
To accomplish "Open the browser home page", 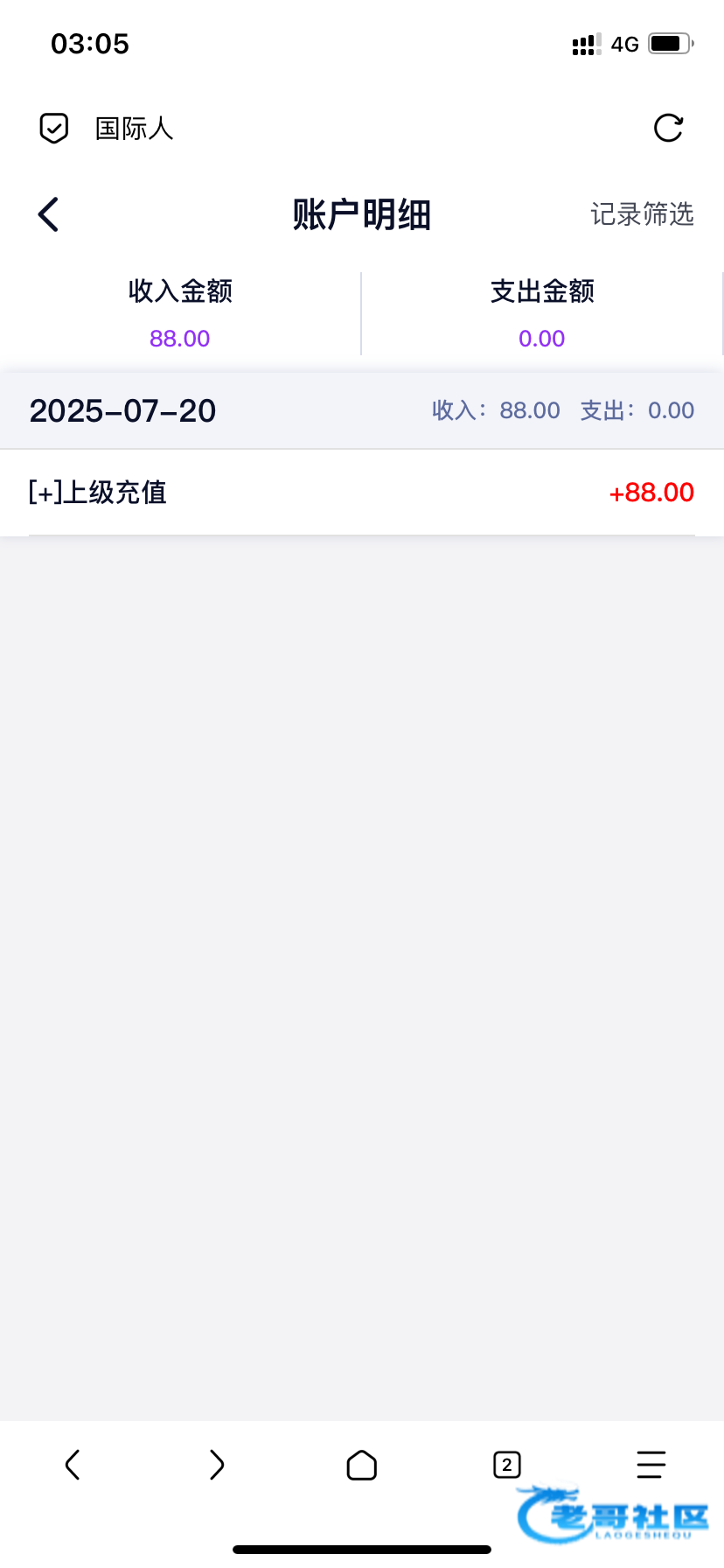I will tap(361, 1465).
